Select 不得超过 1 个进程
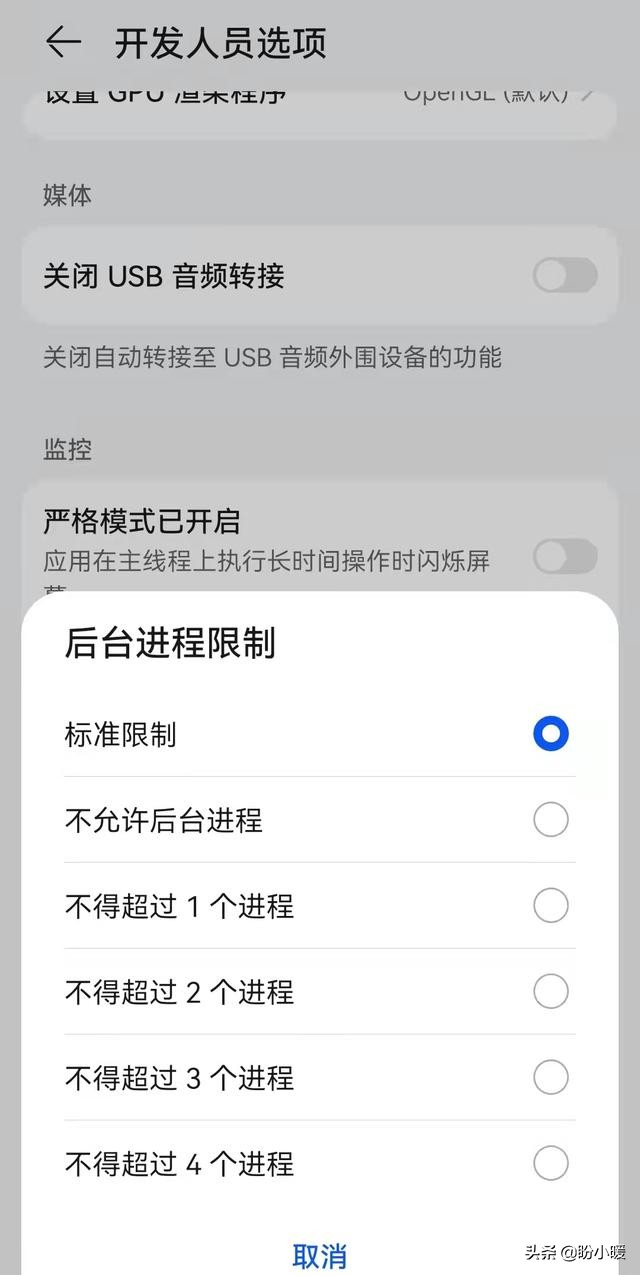 tap(550, 906)
